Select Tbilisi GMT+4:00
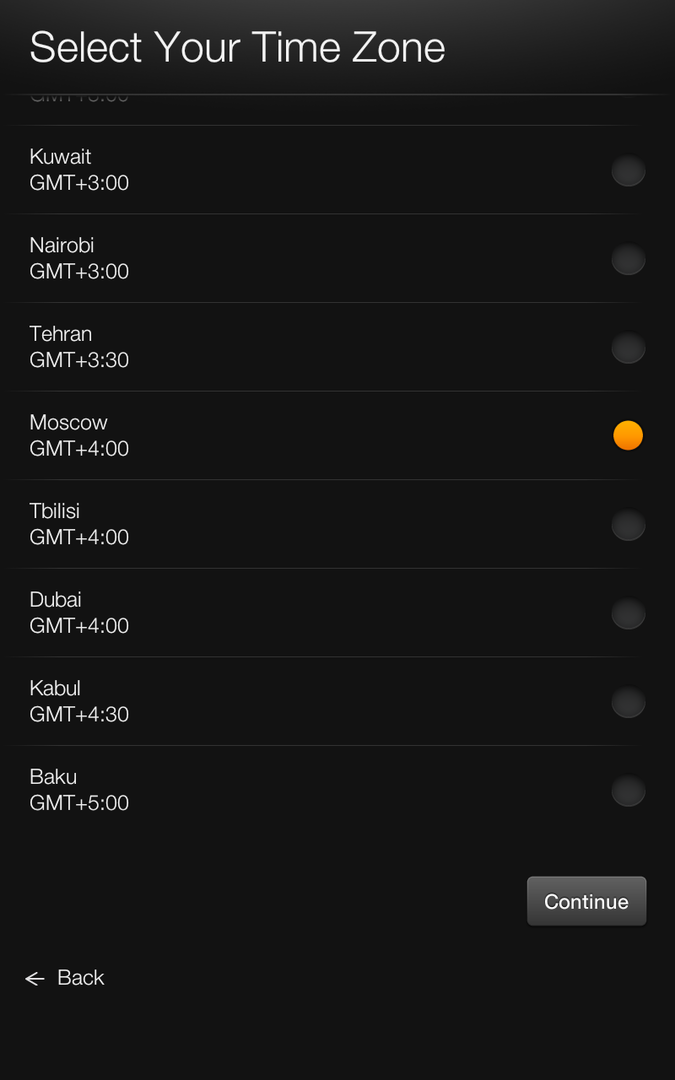This screenshot has height=1080, width=675. (628, 525)
